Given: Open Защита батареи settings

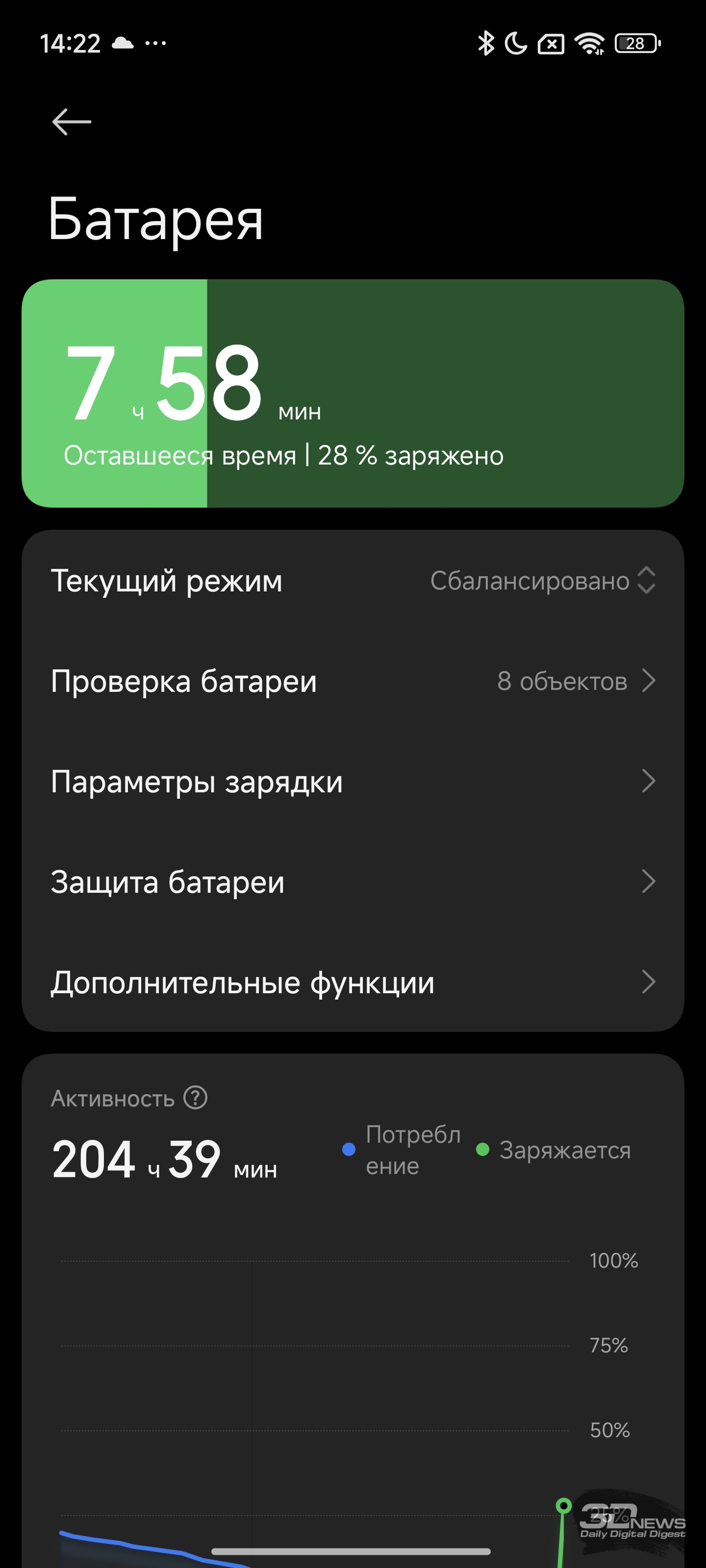Looking at the screenshot, I should tap(353, 882).
